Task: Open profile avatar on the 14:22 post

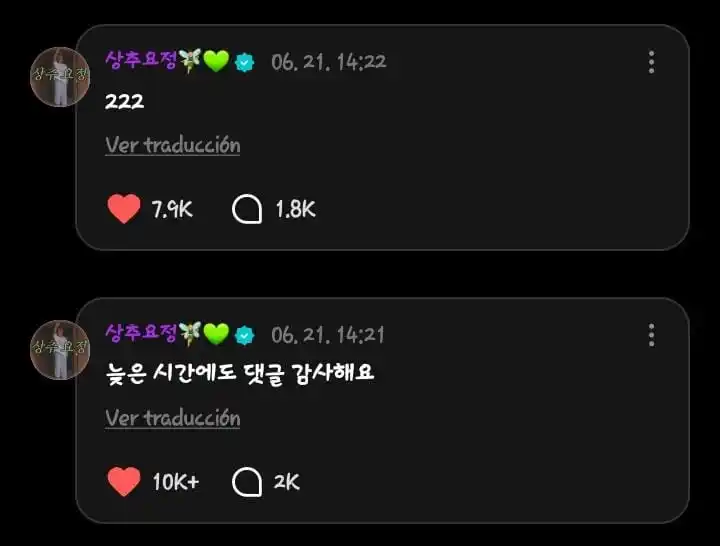Action: 60,77
